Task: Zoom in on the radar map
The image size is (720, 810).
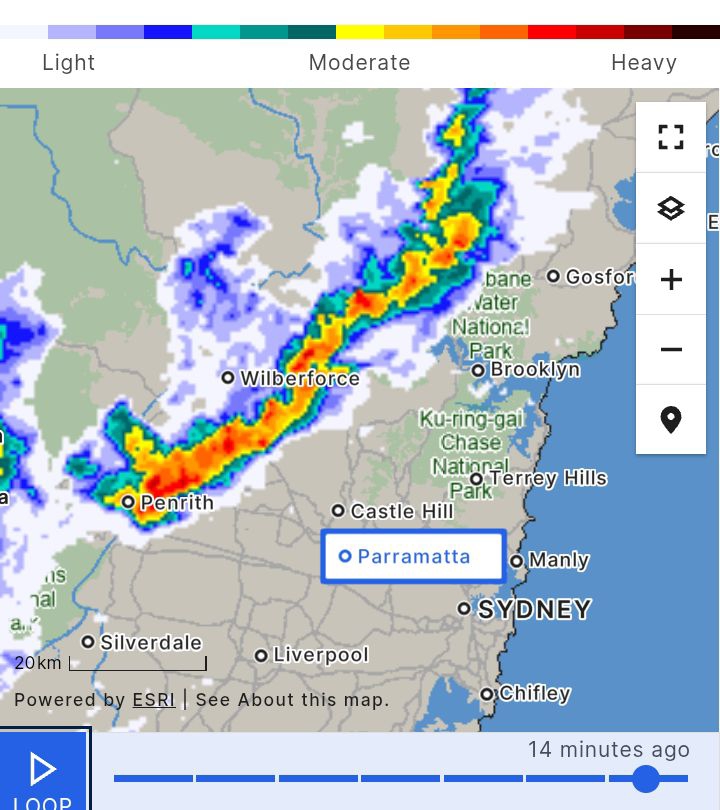Action: [x=671, y=279]
